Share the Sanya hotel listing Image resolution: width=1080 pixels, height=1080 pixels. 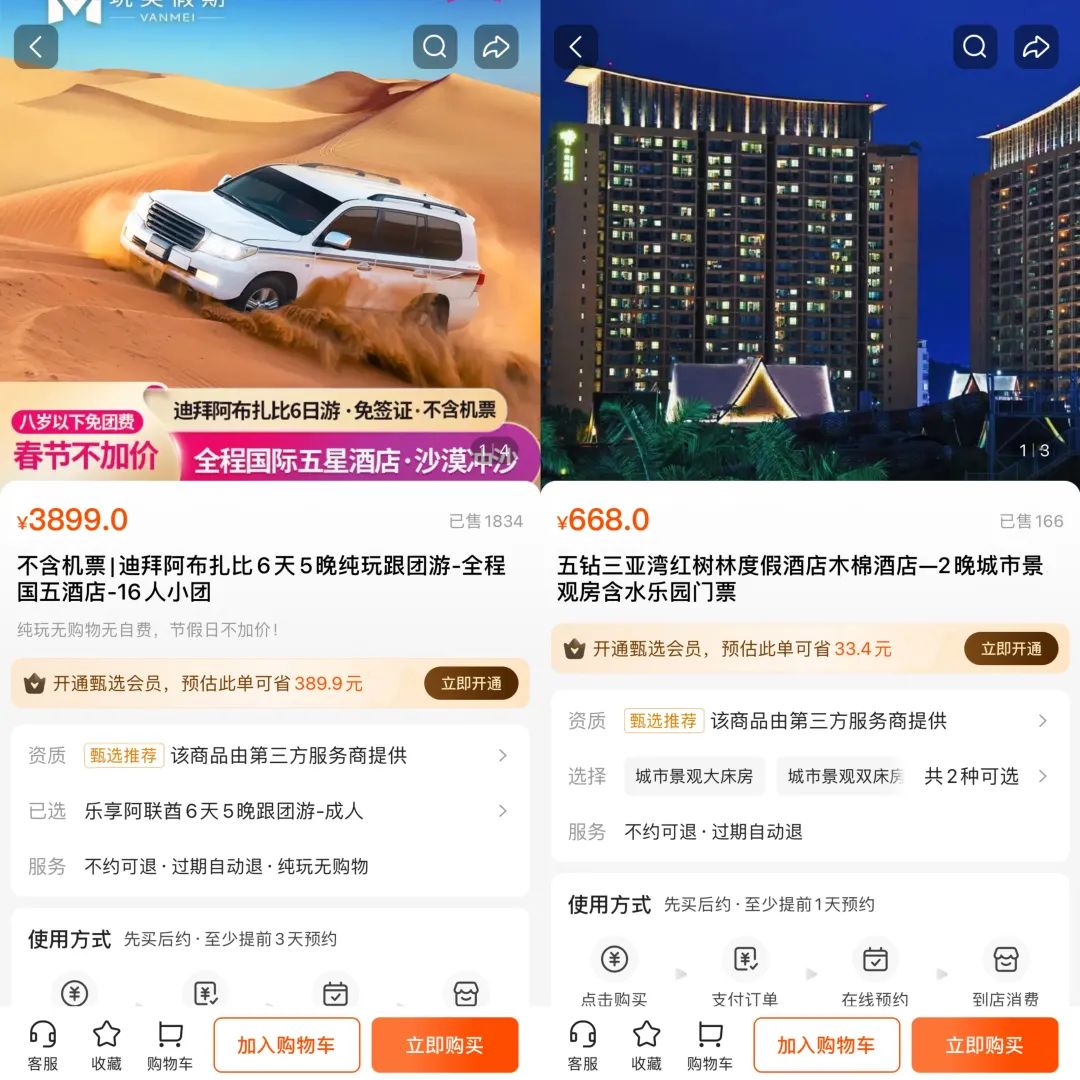(x=1036, y=47)
